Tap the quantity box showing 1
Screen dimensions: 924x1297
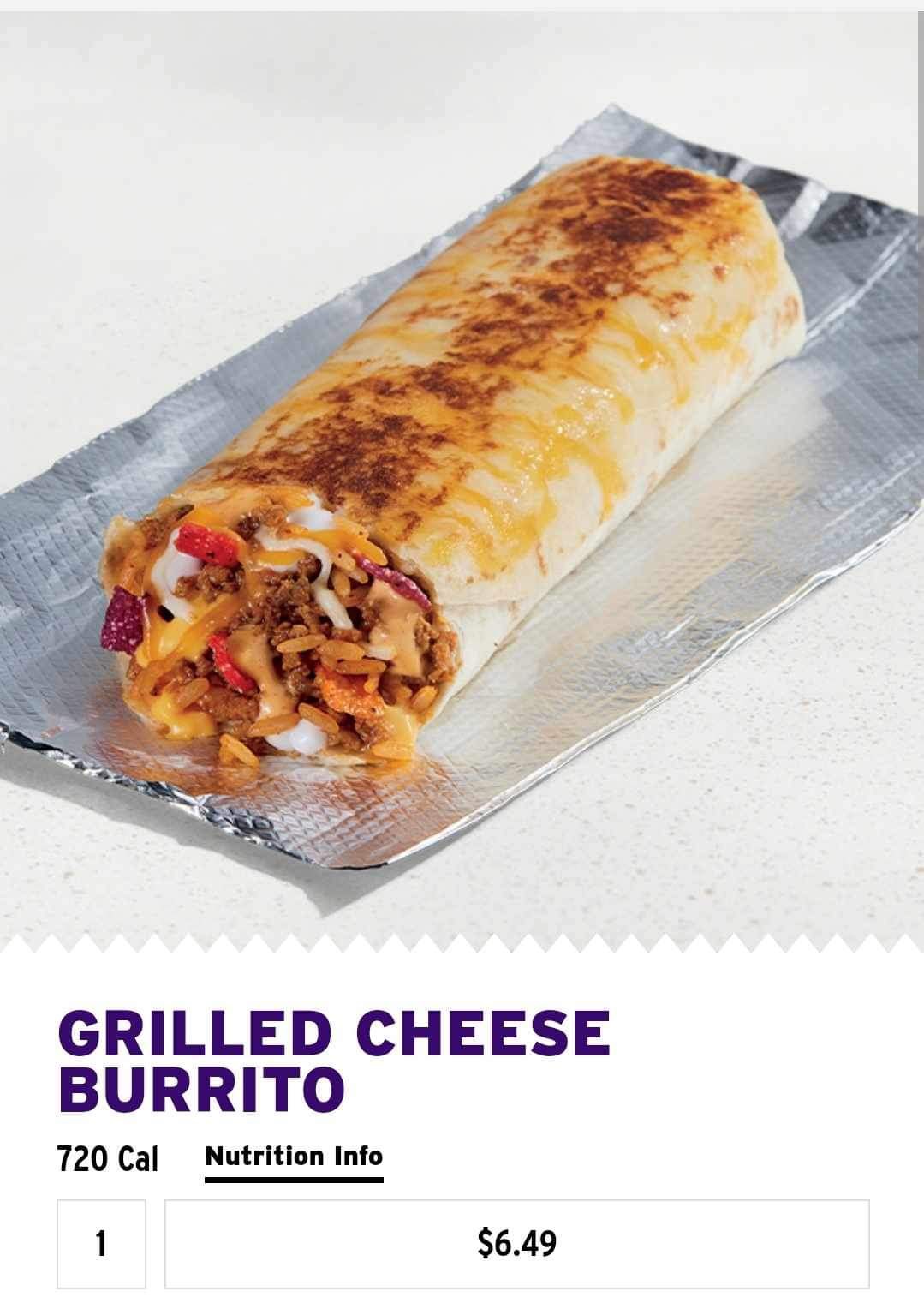[x=101, y=1243]
